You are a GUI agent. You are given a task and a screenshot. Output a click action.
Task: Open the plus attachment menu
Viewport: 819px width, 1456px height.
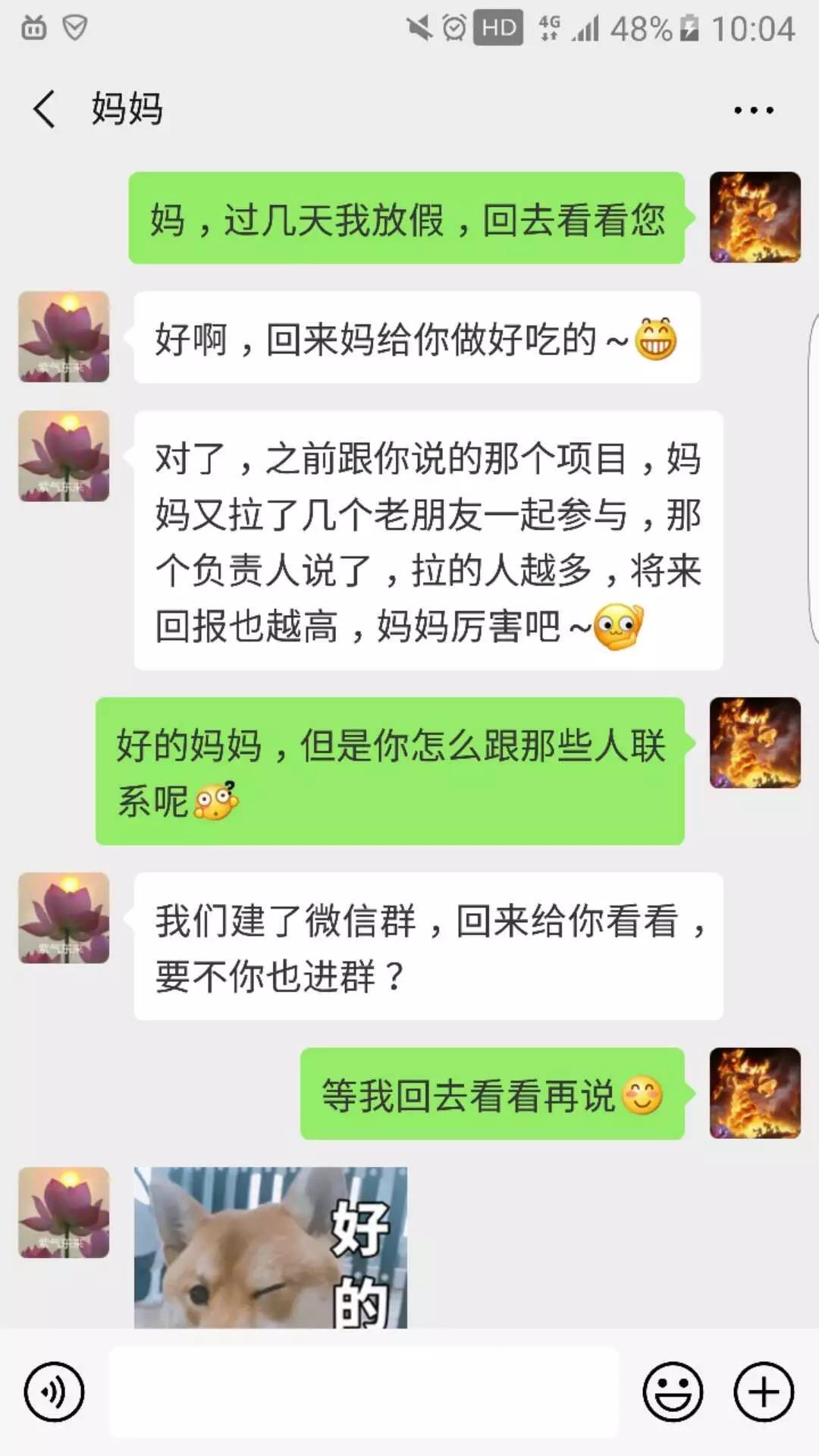point(764,1392)
